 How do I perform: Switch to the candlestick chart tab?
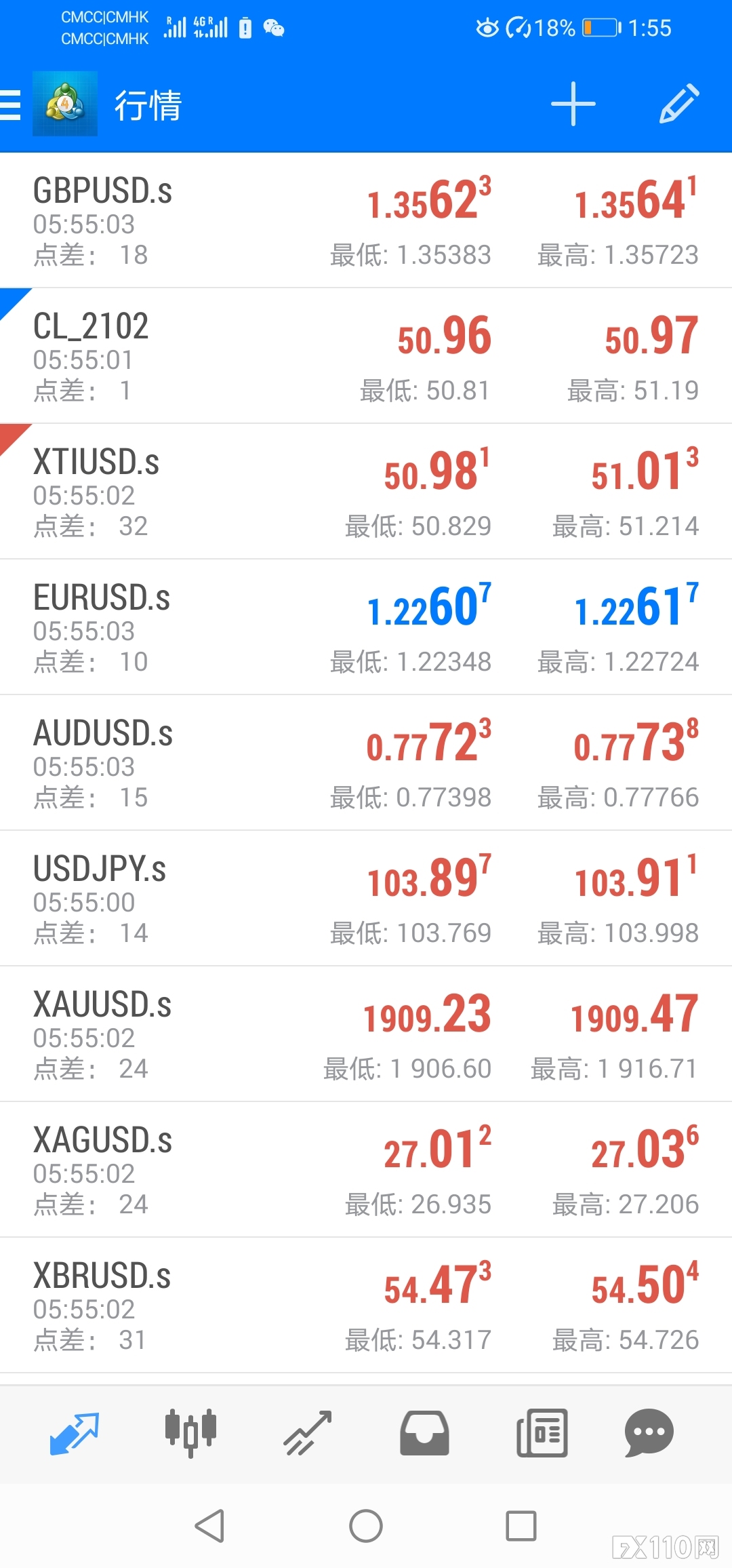pyautogui.click(x=191, y=1434)
